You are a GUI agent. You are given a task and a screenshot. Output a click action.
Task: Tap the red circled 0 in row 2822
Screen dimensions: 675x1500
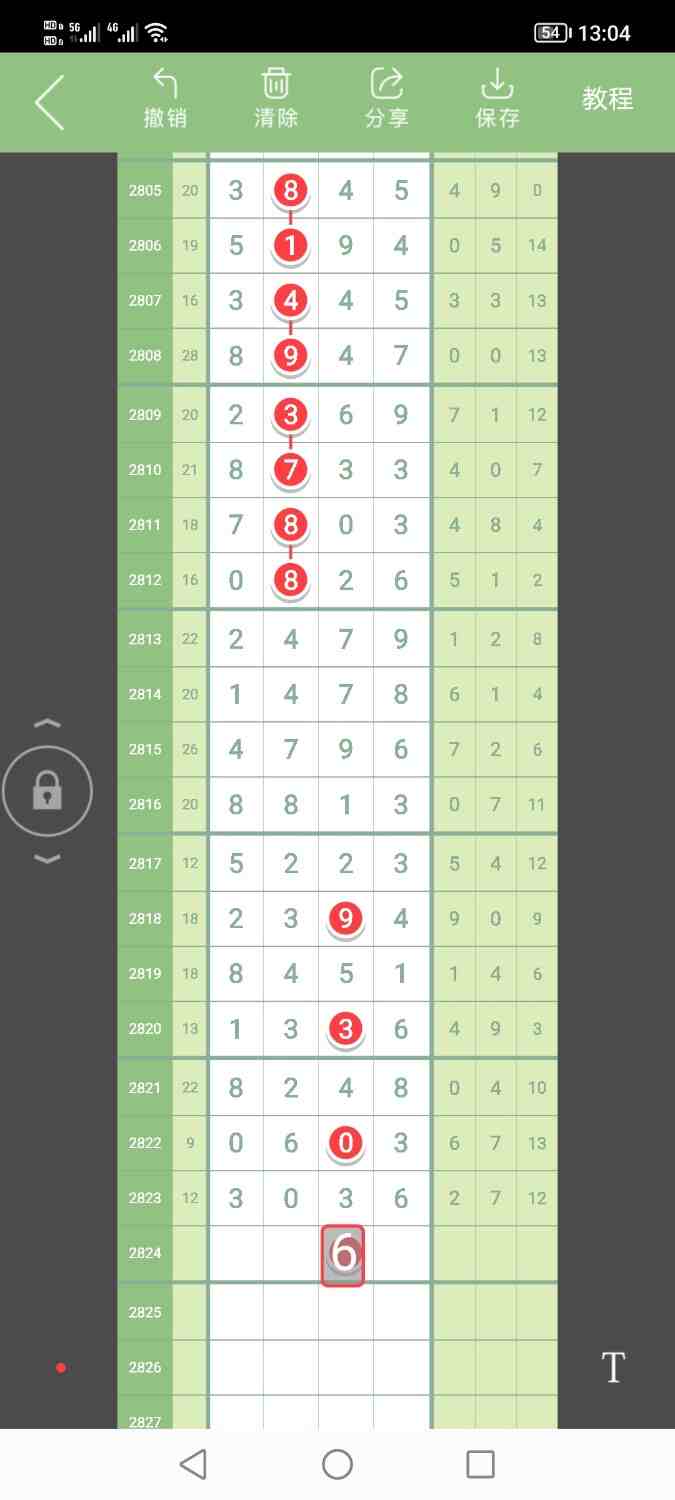coord(346,1143)
